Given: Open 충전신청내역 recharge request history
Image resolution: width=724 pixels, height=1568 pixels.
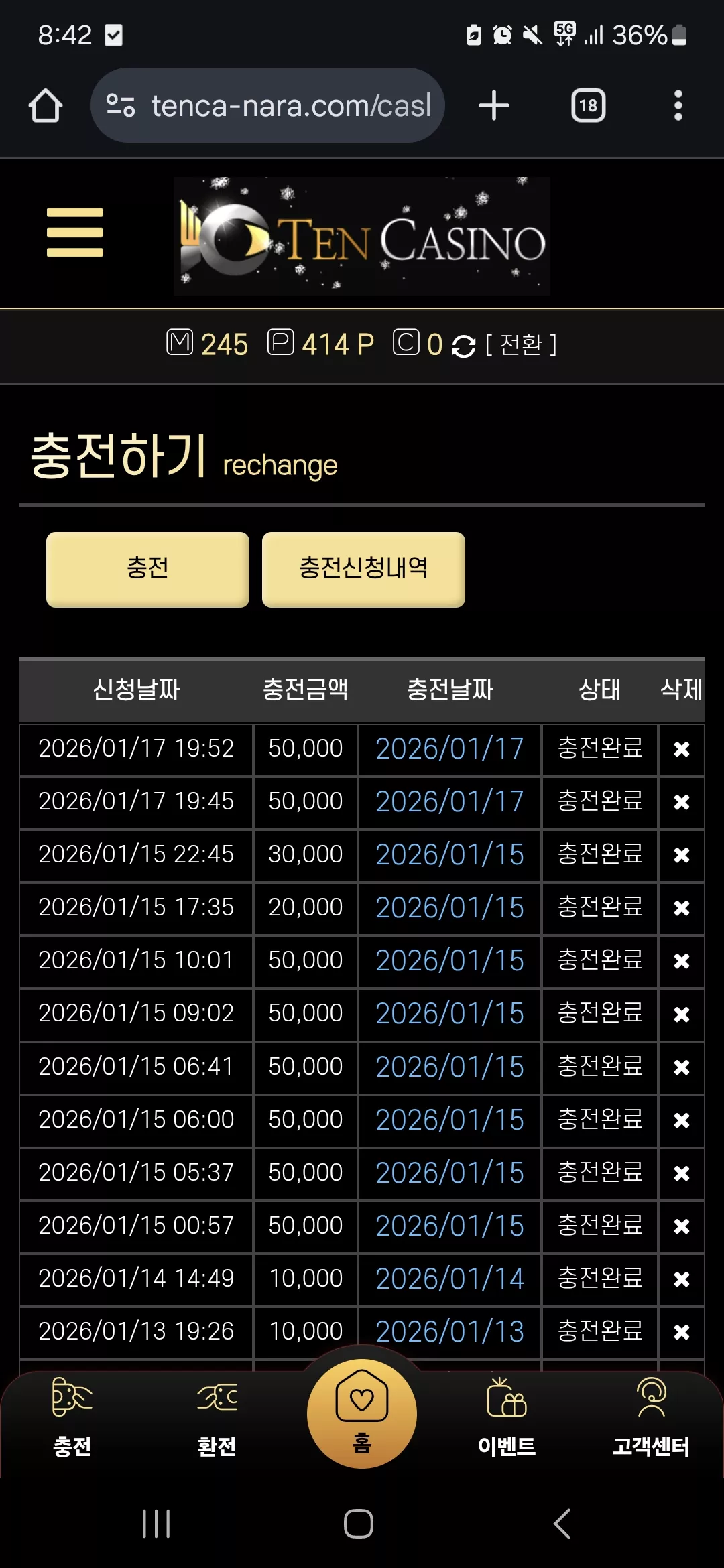Looking at the screenshot, I should pyautogui.click(x=363, y=570).
